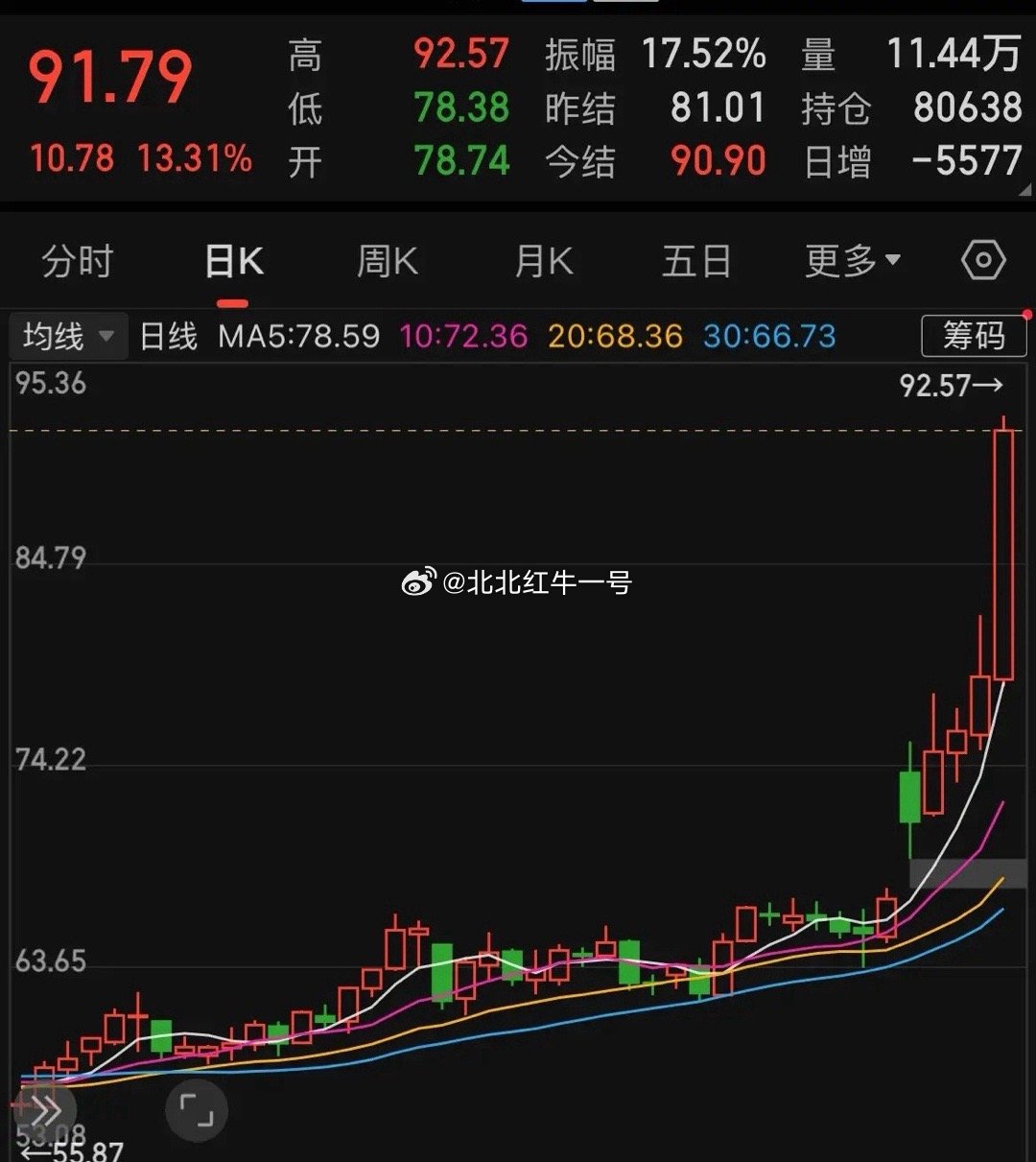Tap the Weibo logo in the watermark
The height and width of the screenshot is (1162, 1036).
point(417,581)
